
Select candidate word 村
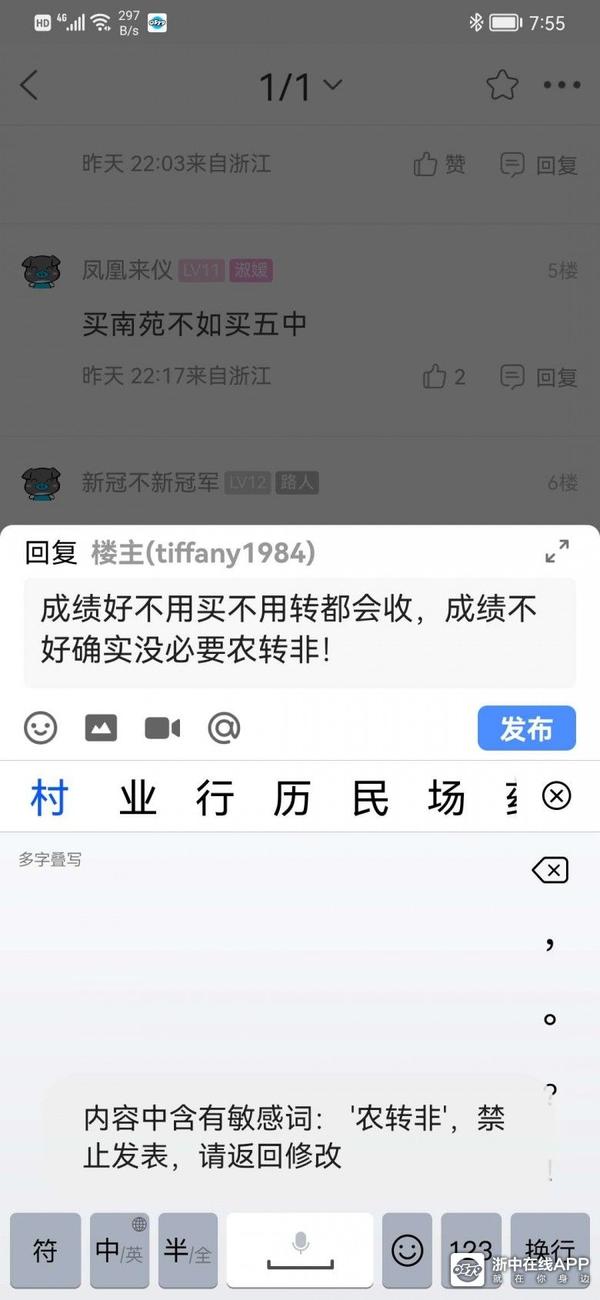[x=49, y=798]
